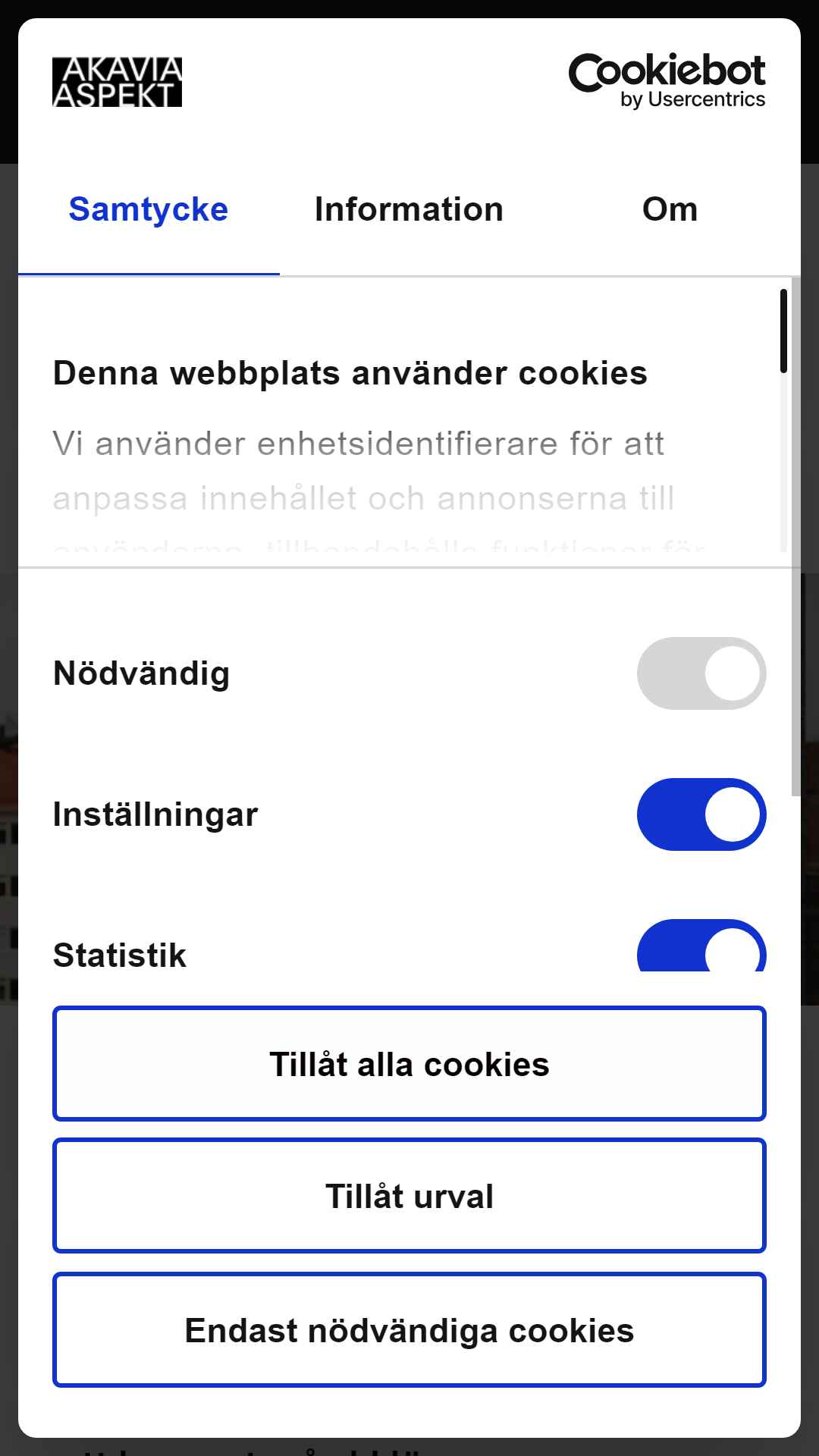The image size is (819, 1456).
Task: Open the Cookiebot by Usercentrics link
Action: tap(667, 81)
